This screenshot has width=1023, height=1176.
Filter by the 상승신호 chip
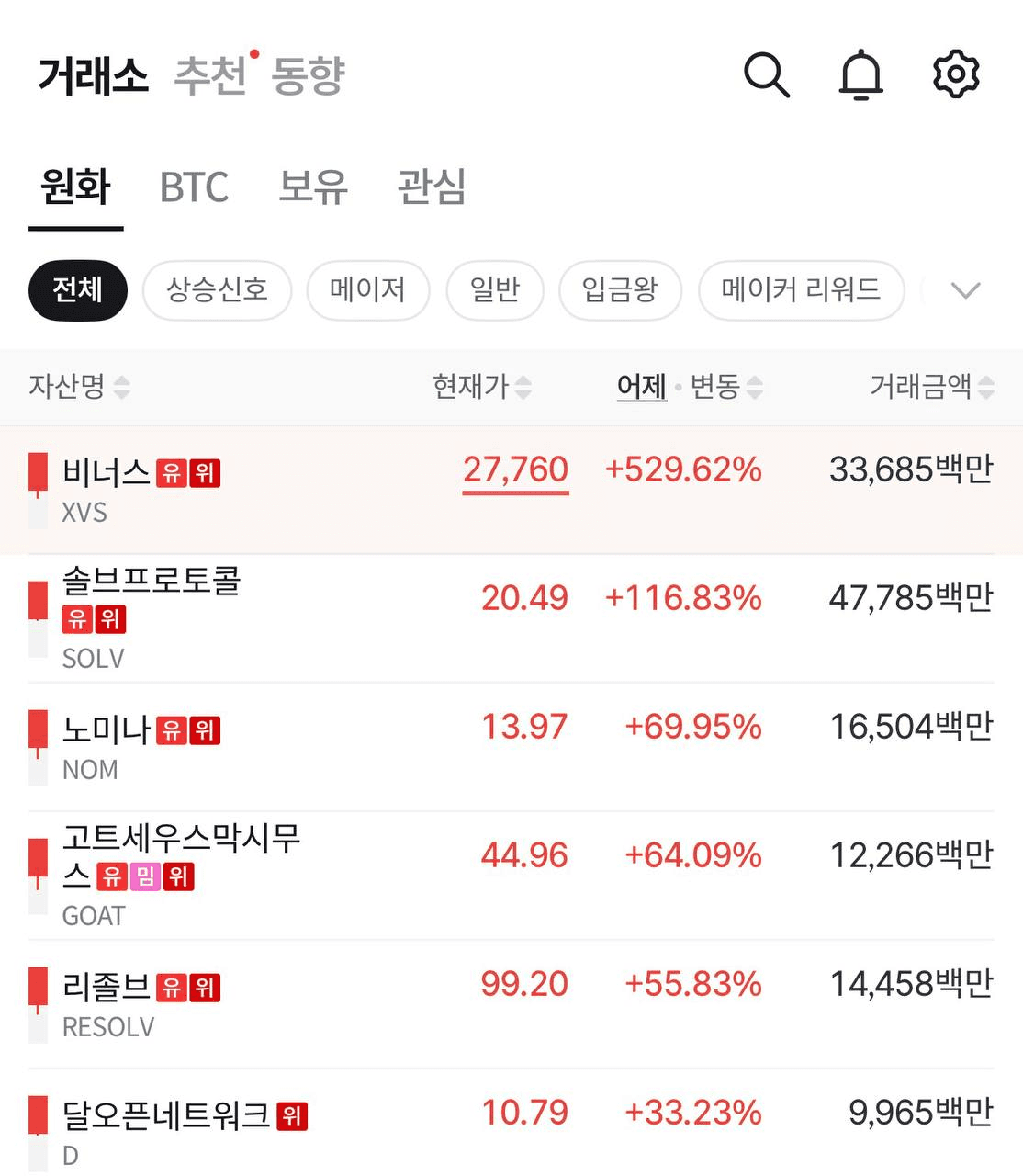click(x=217, y=290)
